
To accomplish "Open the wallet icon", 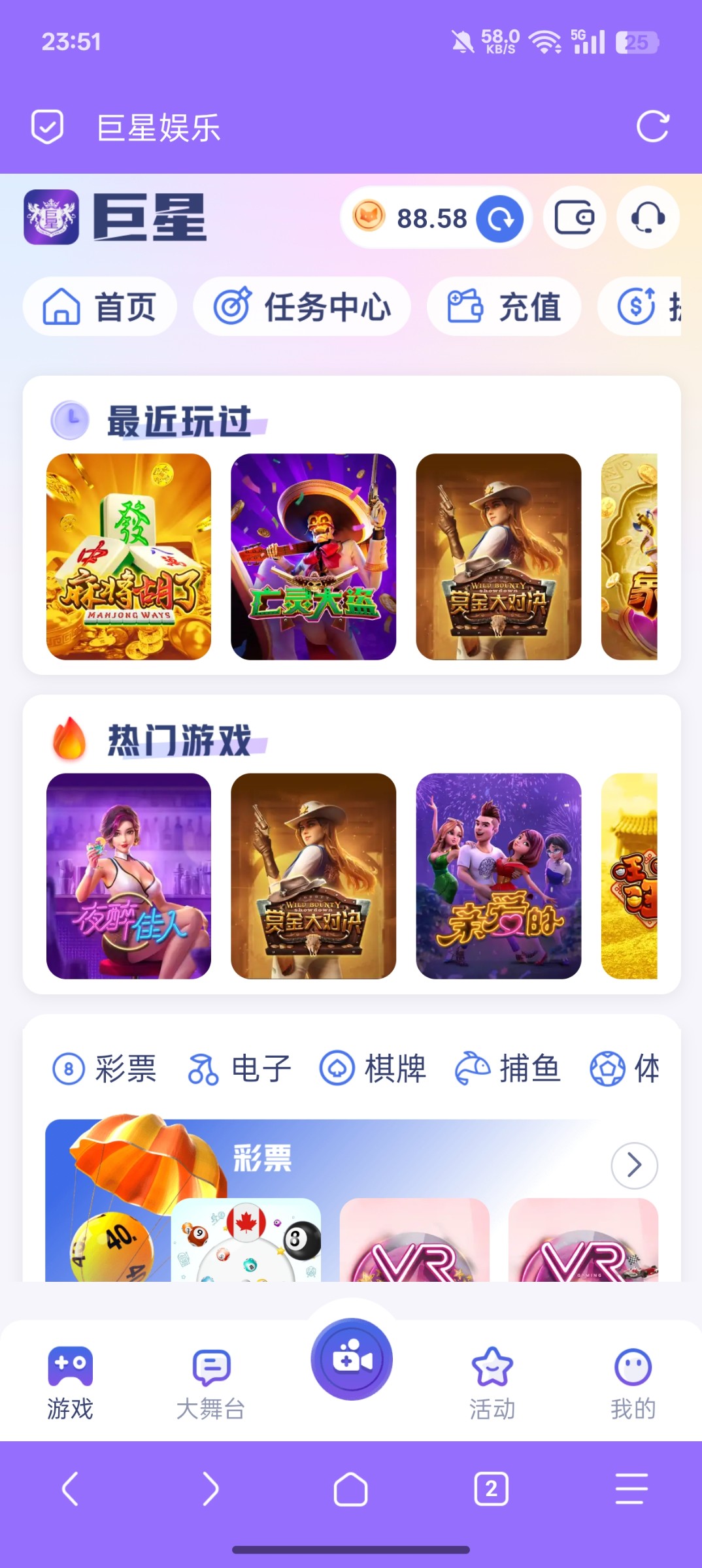I will tap(574, 218).
